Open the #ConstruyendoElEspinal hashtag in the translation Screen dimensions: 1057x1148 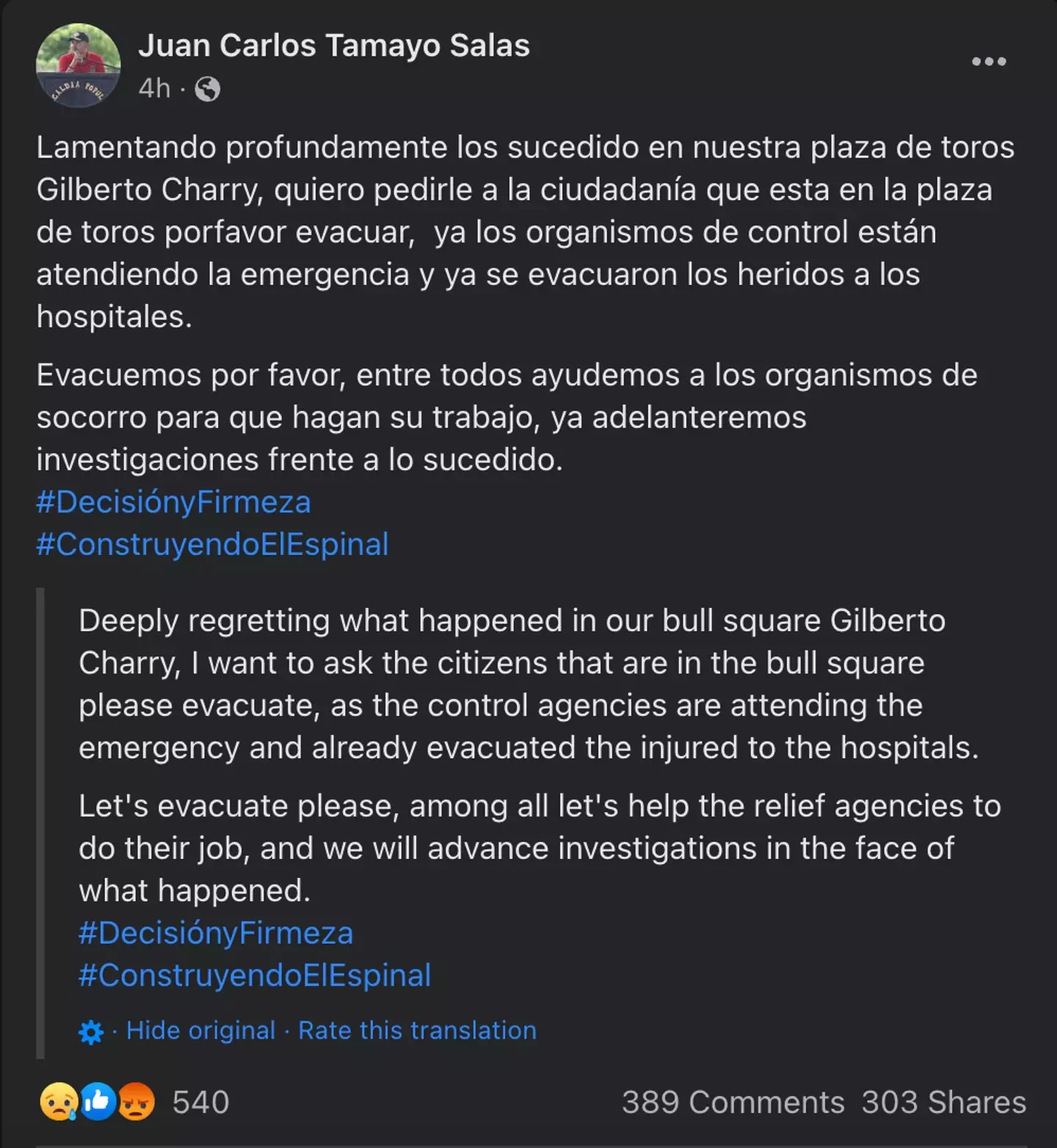coord(255,976)
